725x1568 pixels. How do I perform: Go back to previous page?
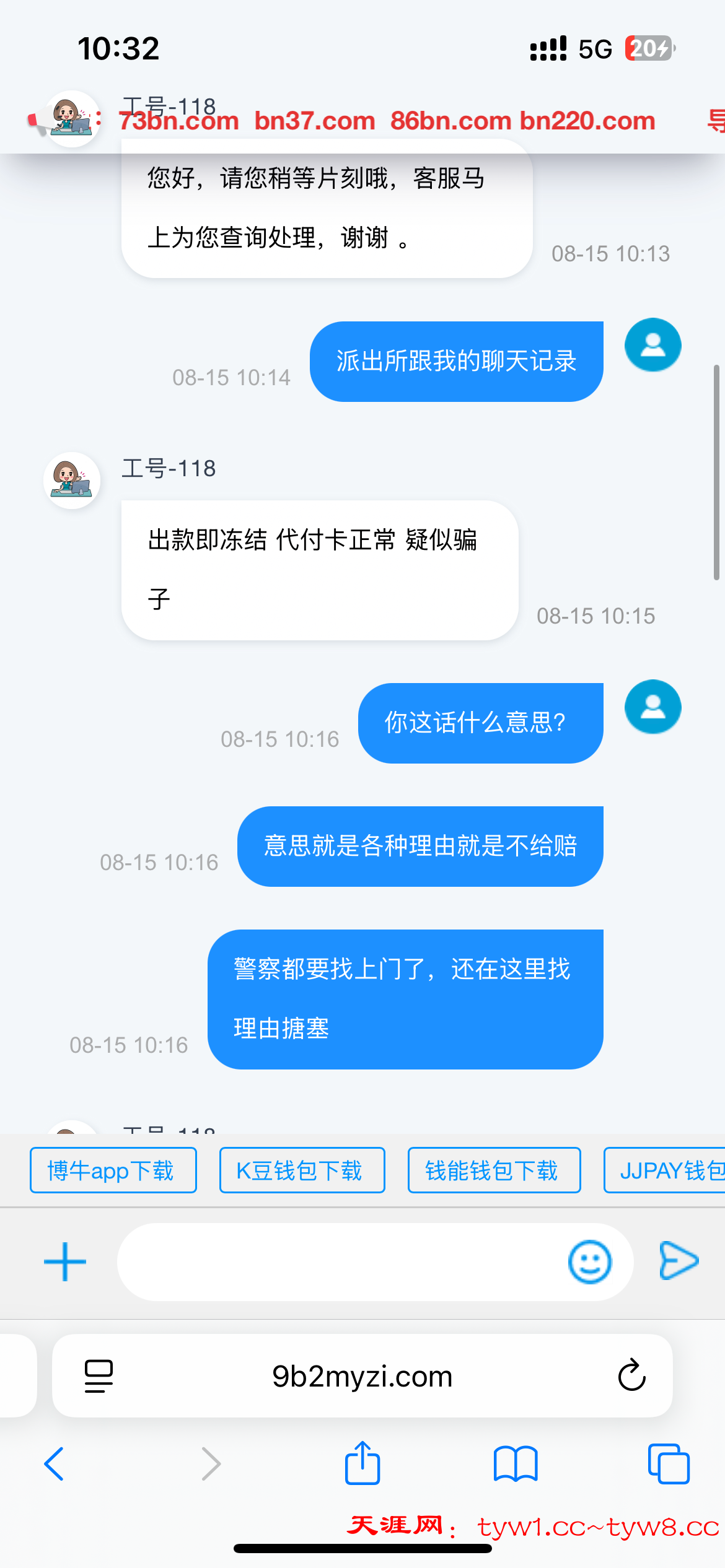pos(54,1464)
